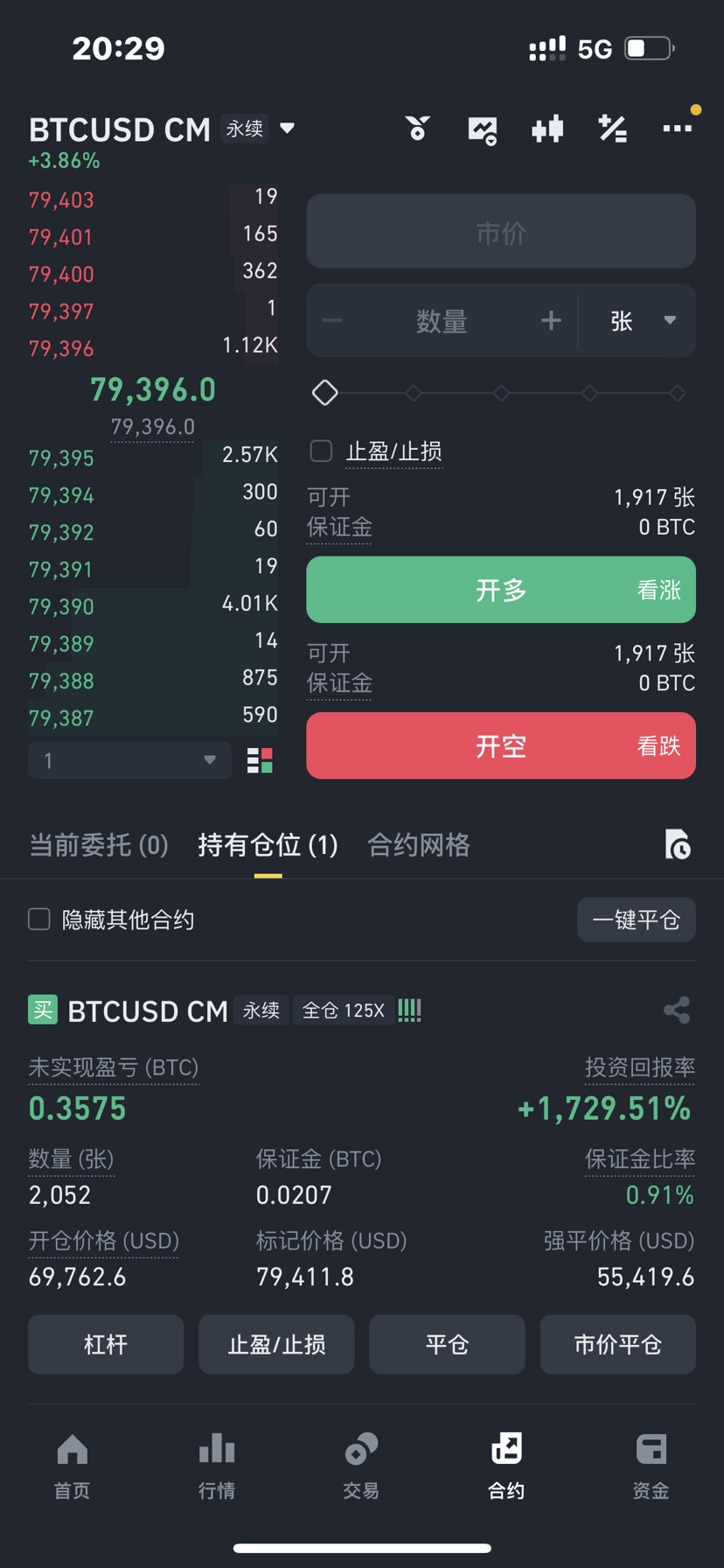The image size is (724, 1568).
Task: Check the 隐藏其他合约 checkbox
Action: [x=39, y=919]
